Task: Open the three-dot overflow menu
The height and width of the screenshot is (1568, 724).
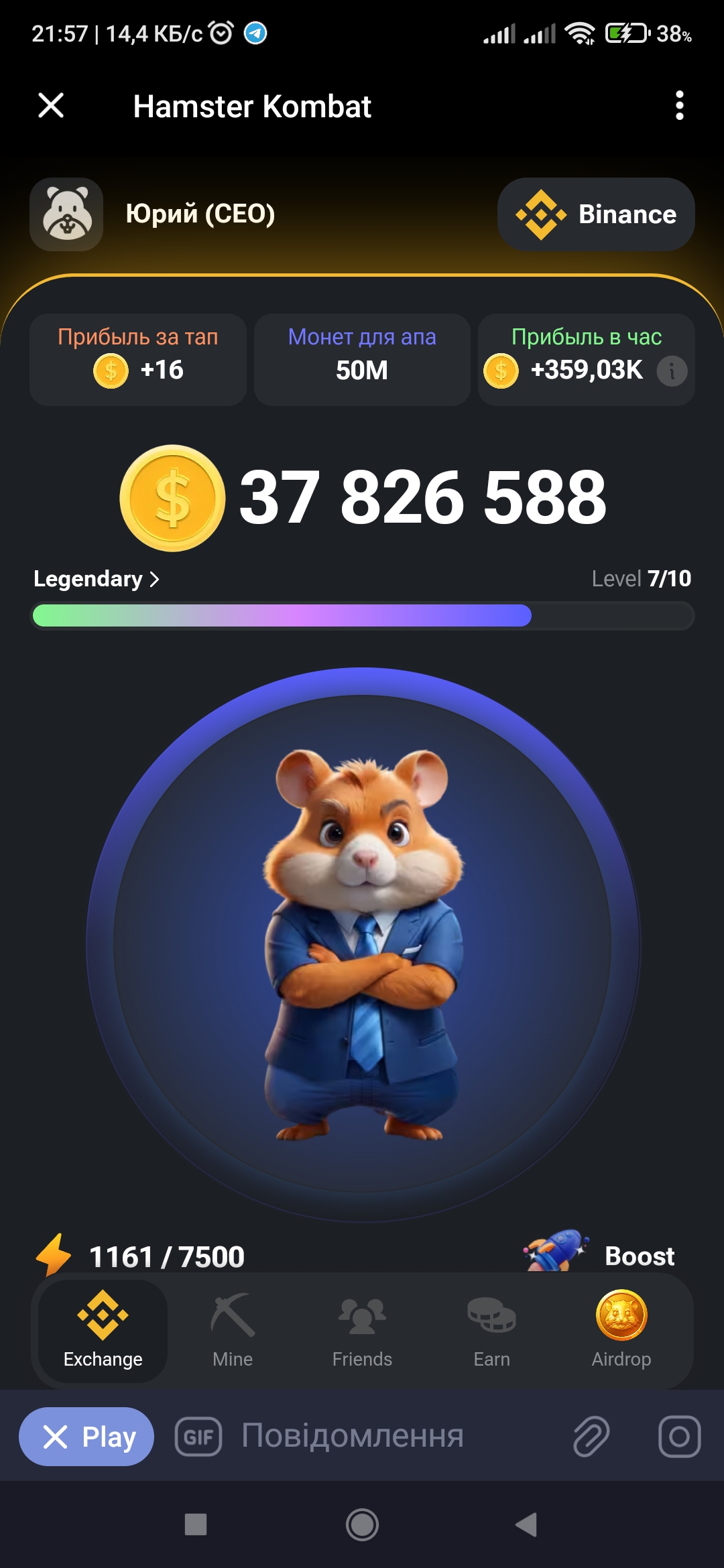Action: click(679, 106)
